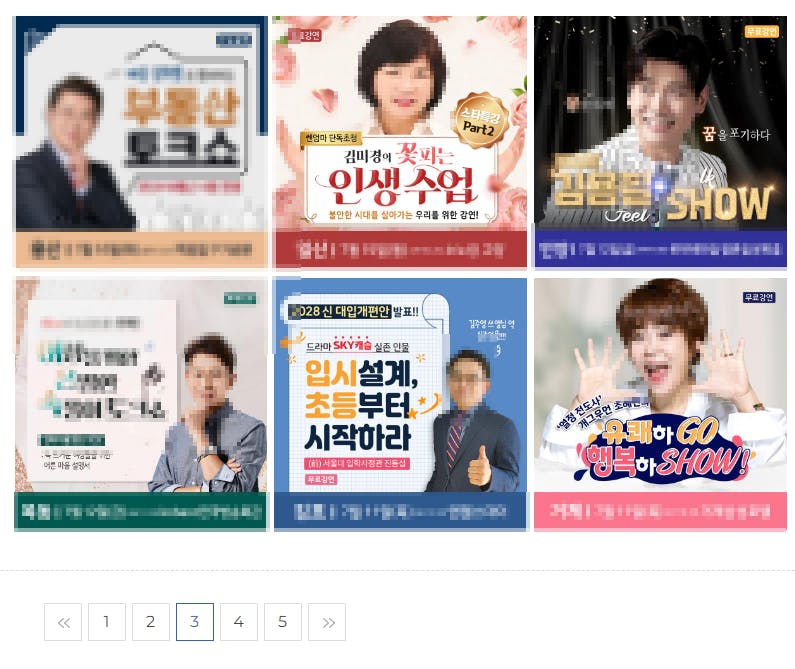Open the green-banner lecture card with man in denim

click(x=140, y=404)
